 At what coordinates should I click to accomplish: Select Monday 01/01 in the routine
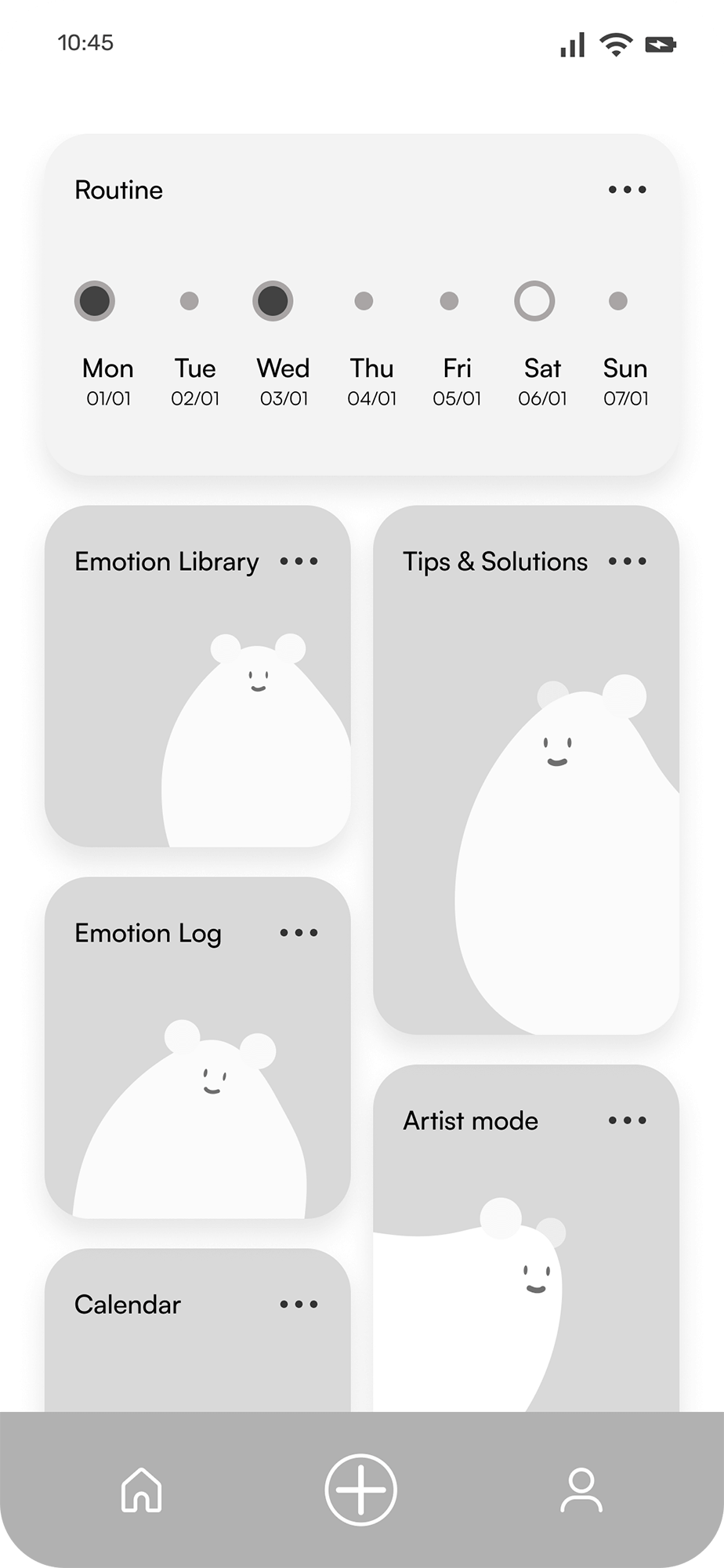tap(95, 301)
